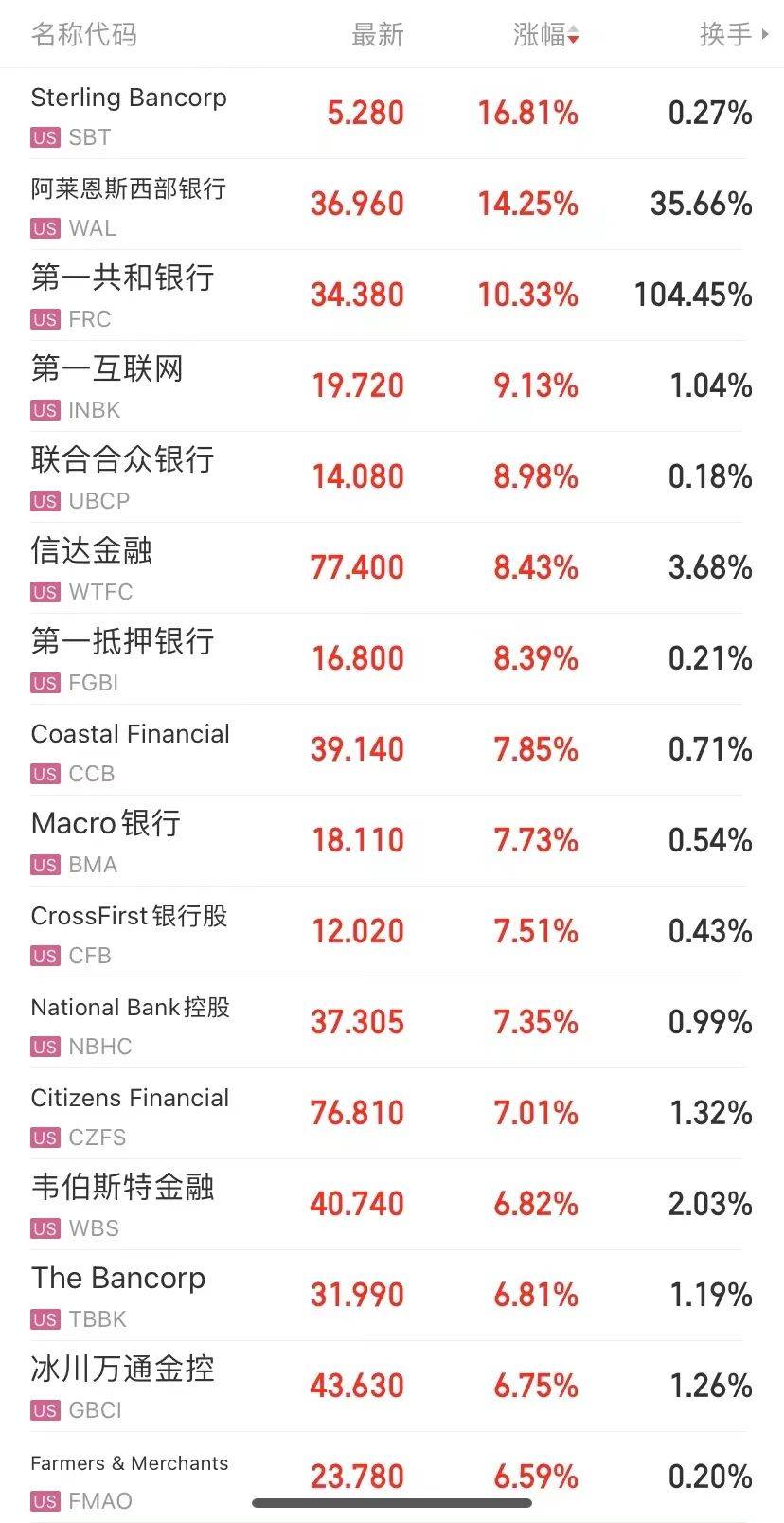Select 联合合众银行 UBCP stock
This screenshot has width=784, height=1523.
[x=392, y=477]
